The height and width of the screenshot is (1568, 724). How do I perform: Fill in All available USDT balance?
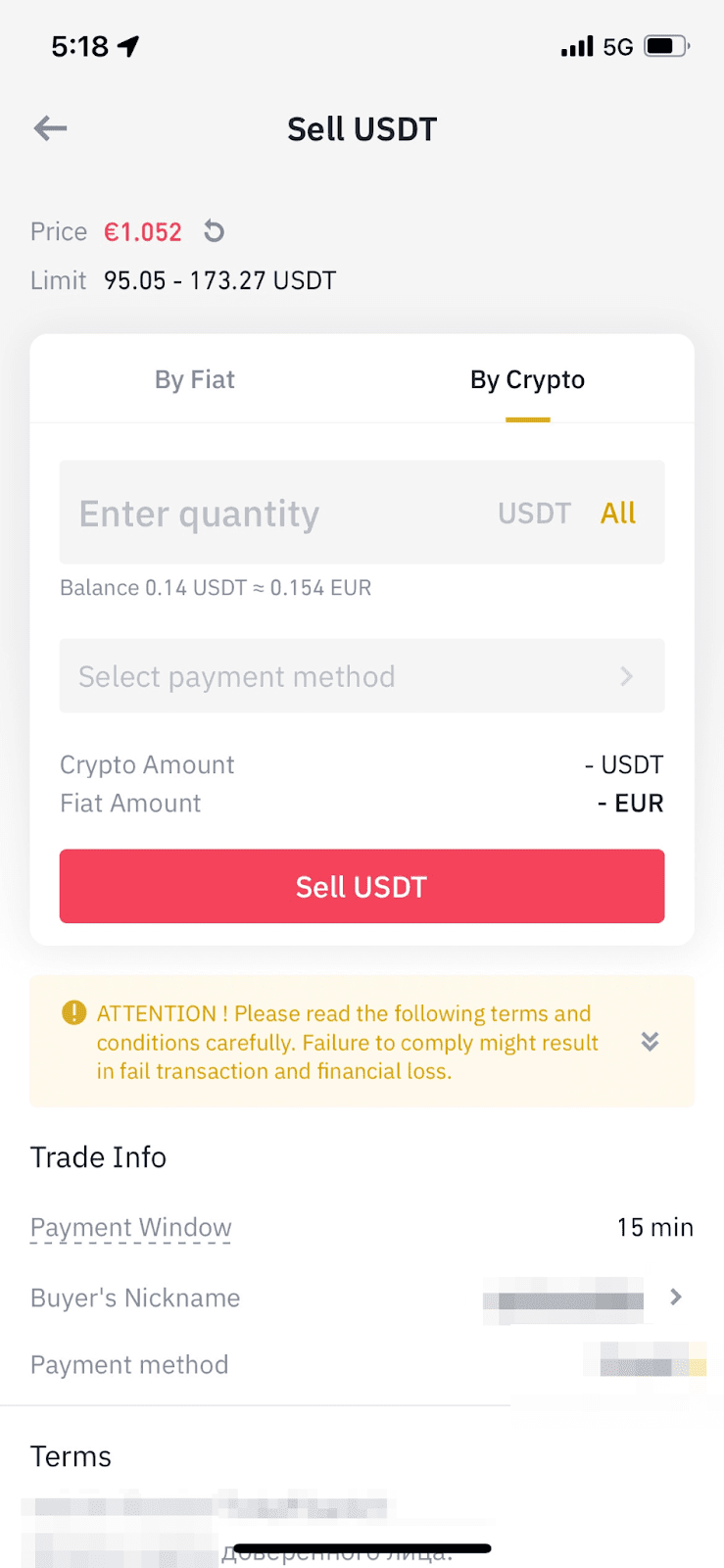[x=618, y=514]
